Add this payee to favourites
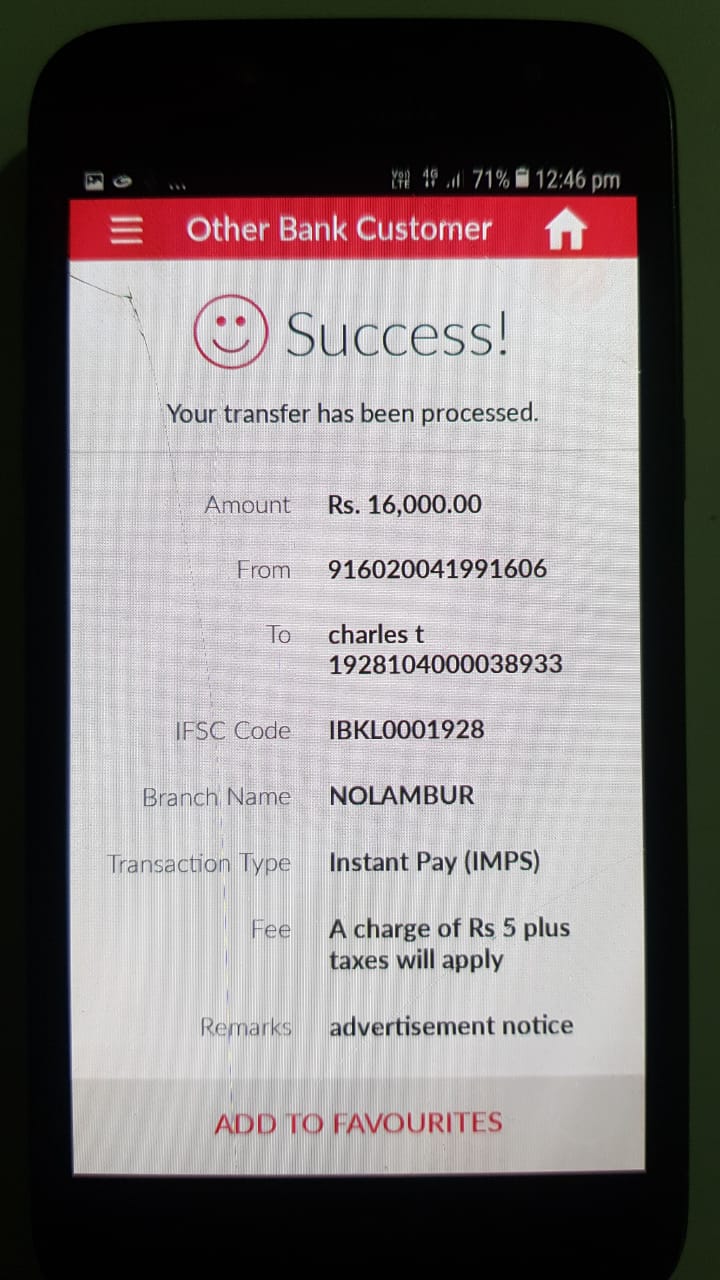The height and width of the screenshot is (1280, 720). point(358,1123)
